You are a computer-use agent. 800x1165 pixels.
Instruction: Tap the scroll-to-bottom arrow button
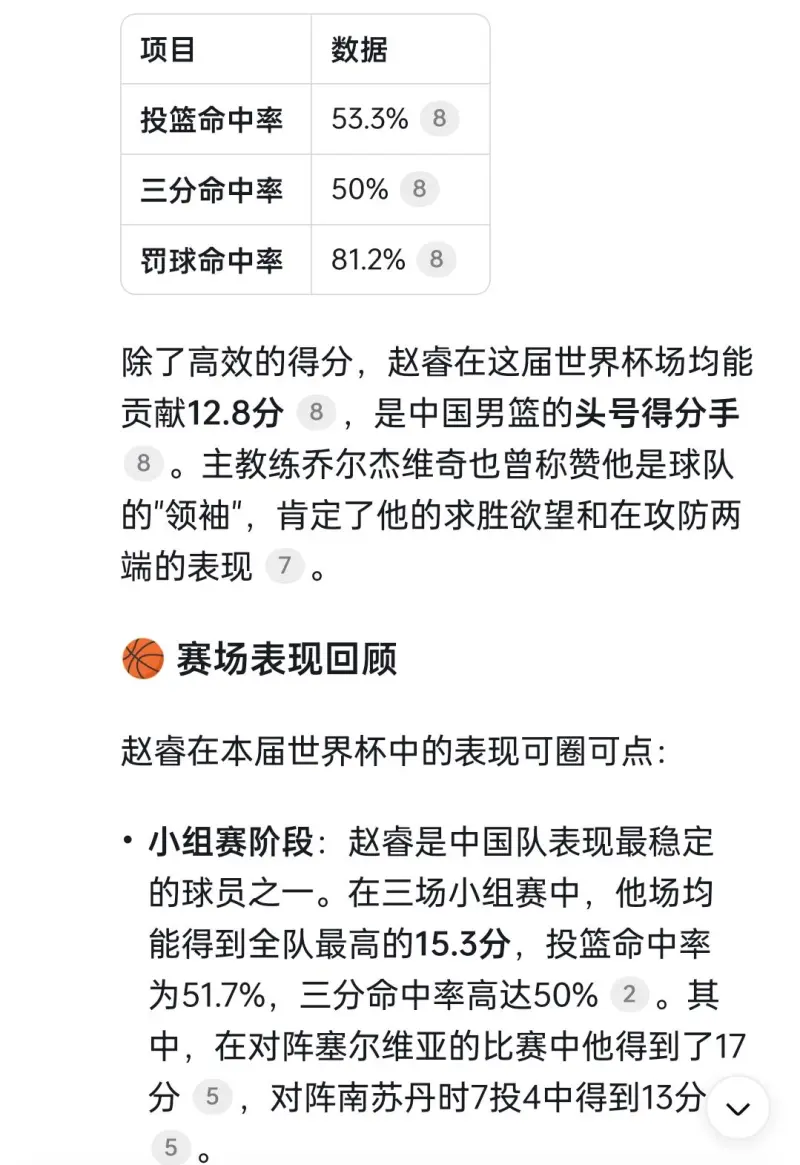coord(738,1108)
